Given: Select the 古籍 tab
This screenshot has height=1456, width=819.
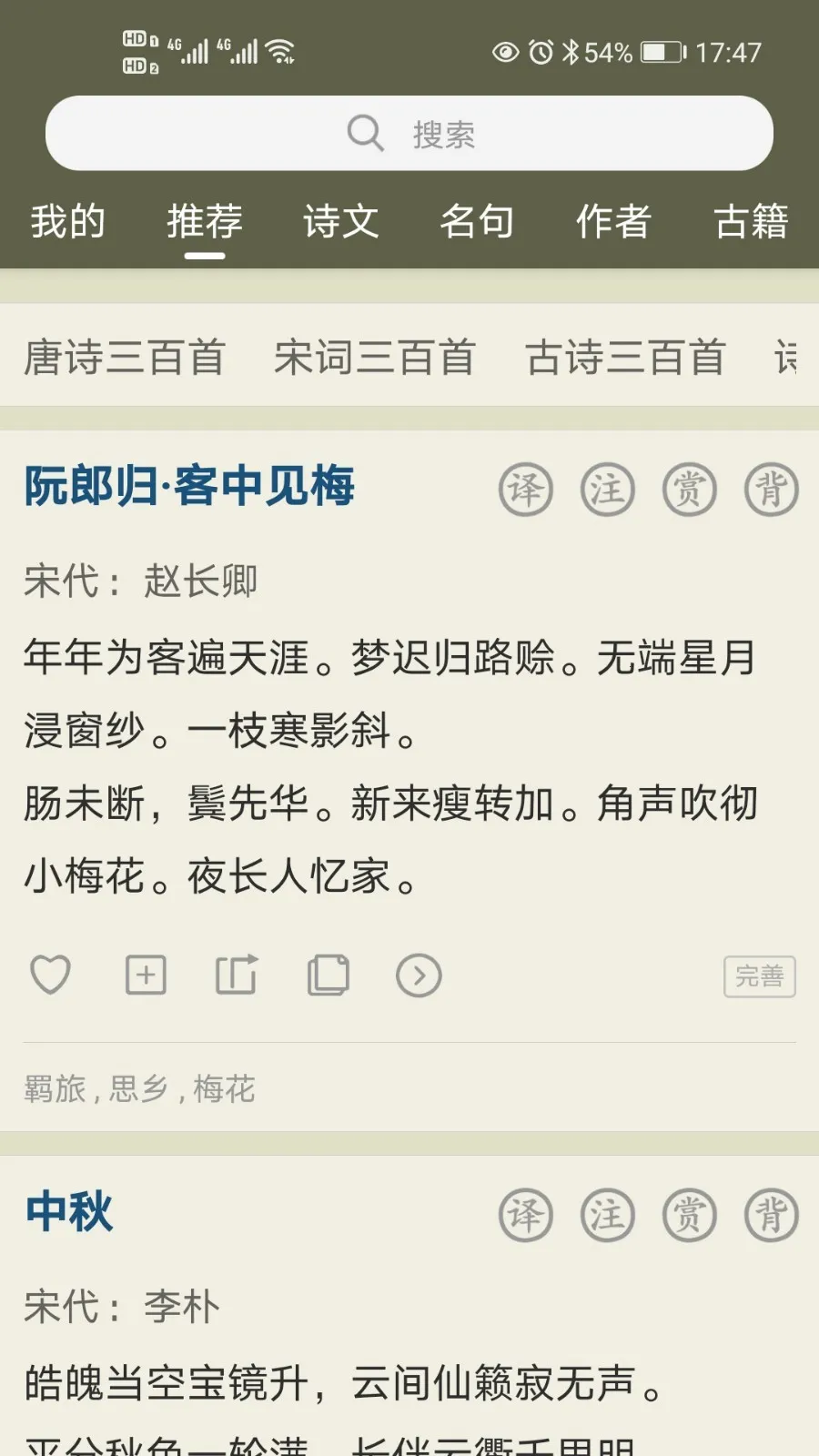Looking at the screenshot, I should [x=751, y=222].
